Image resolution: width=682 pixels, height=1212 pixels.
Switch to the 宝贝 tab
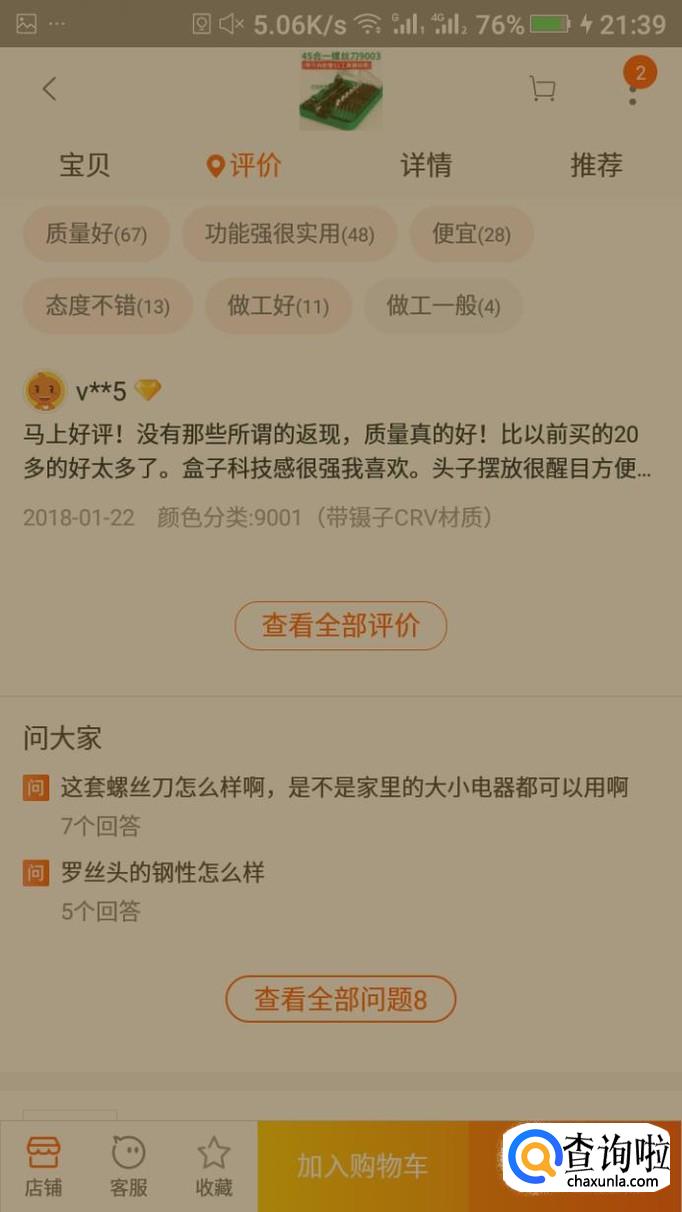(85, 165)
